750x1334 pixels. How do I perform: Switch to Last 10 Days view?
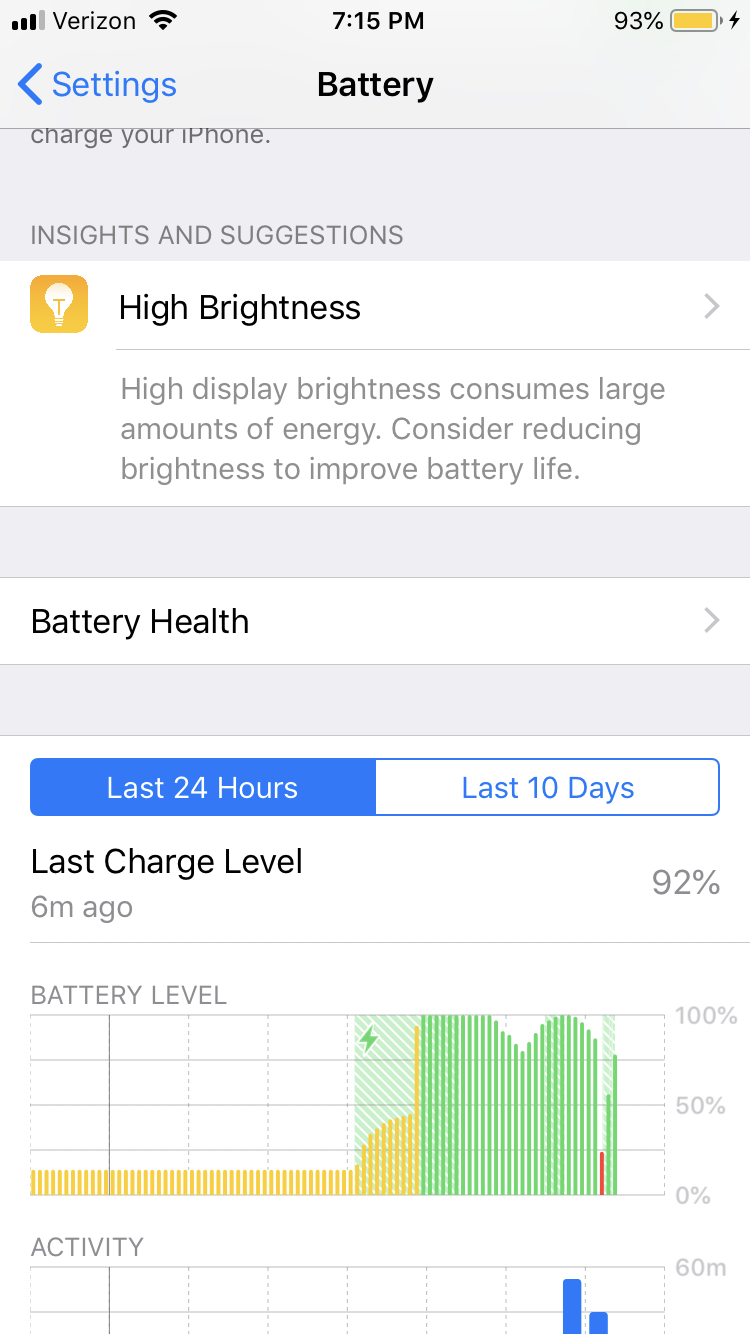pyautogui.click(x=547, y=787)
